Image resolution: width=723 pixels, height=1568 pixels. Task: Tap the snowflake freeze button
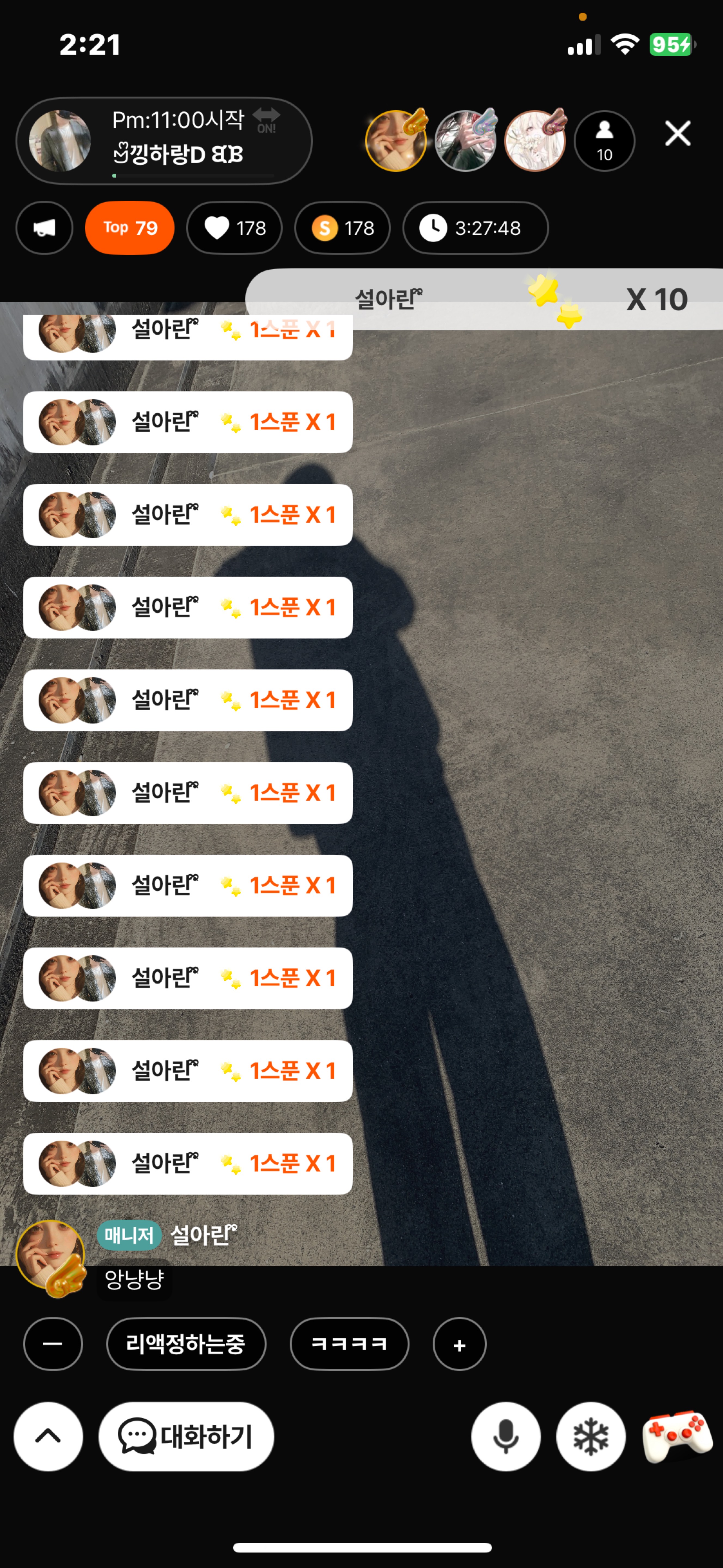(x=590, y=1437)
